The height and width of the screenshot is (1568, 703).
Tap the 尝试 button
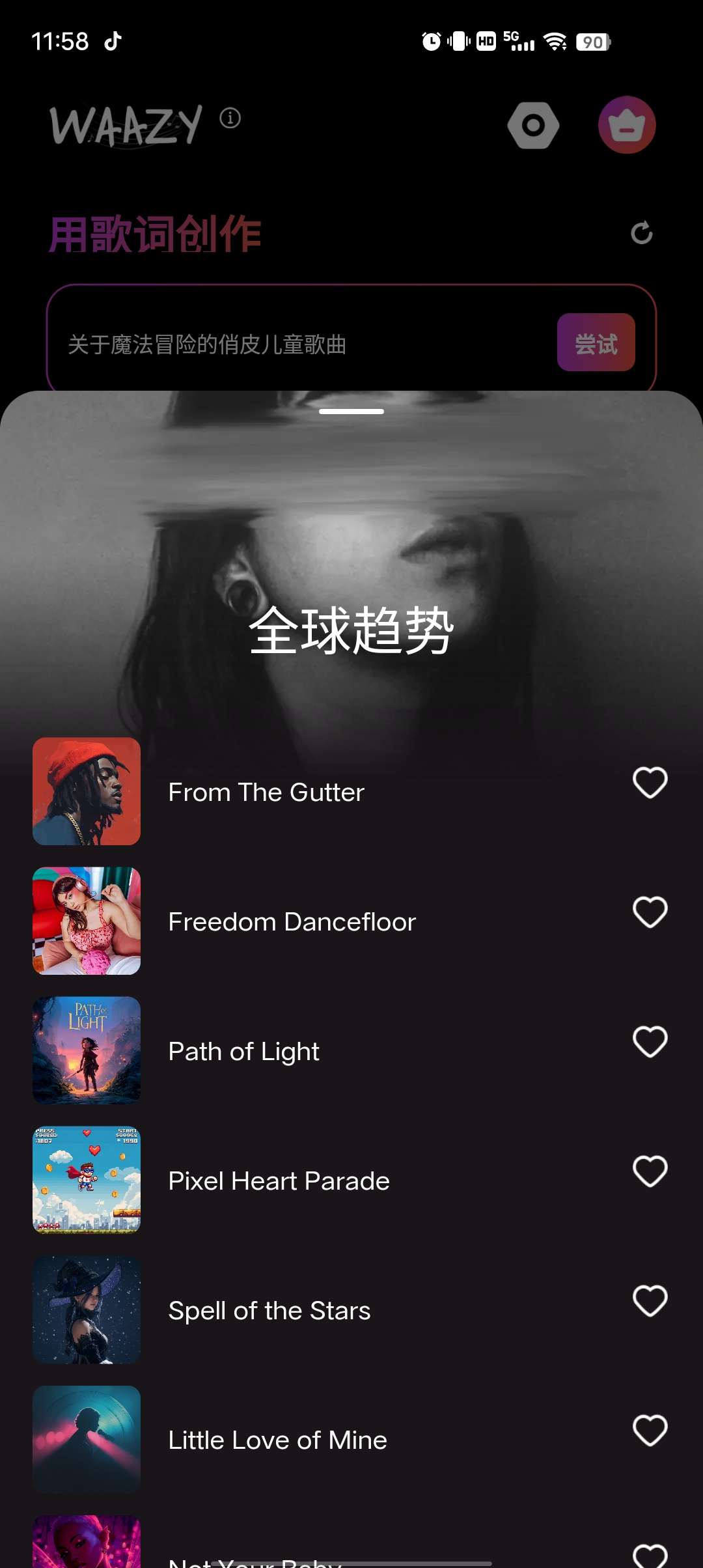coord(596,343)
